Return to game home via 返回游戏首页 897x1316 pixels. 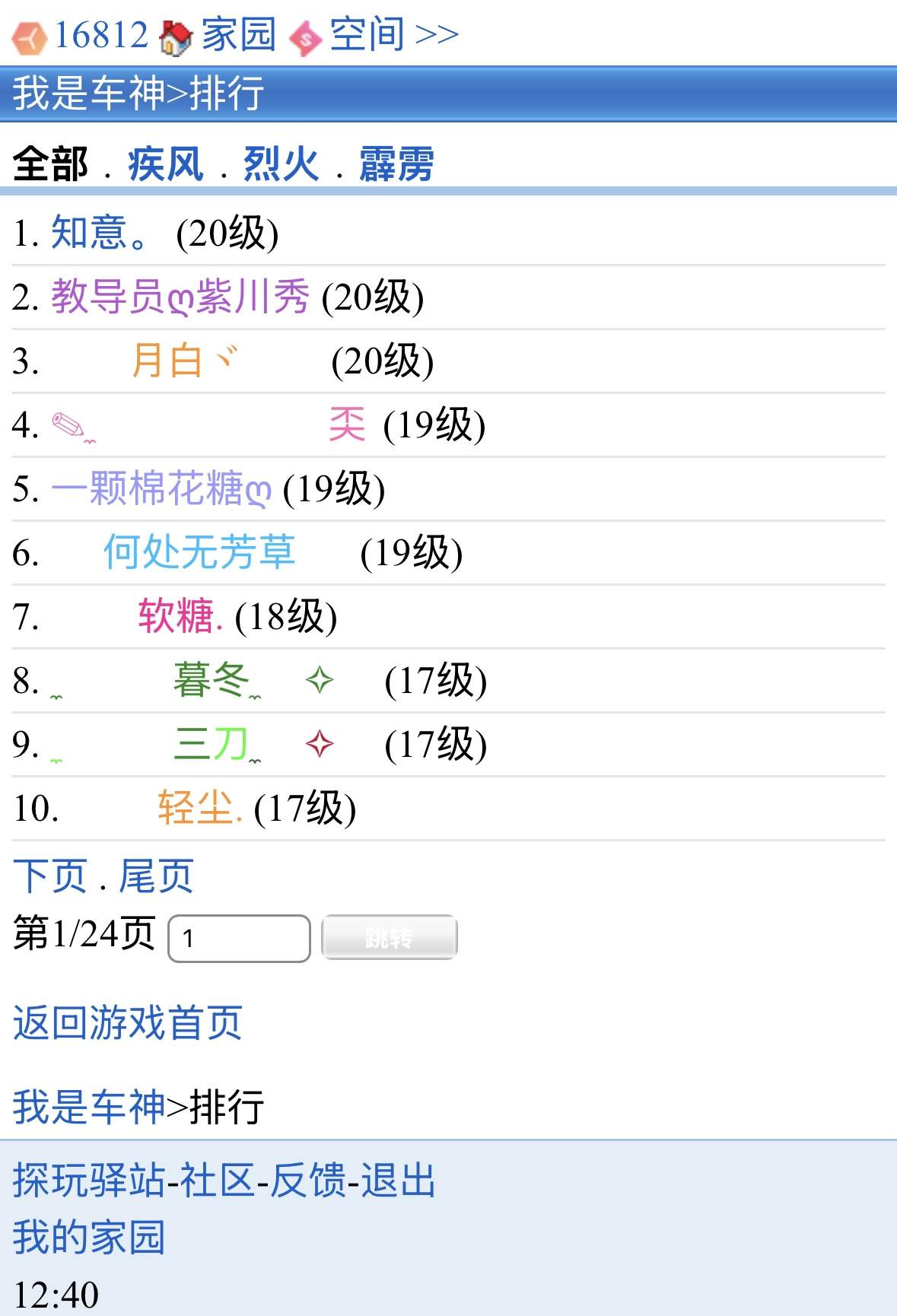(x=128, y=1022)
